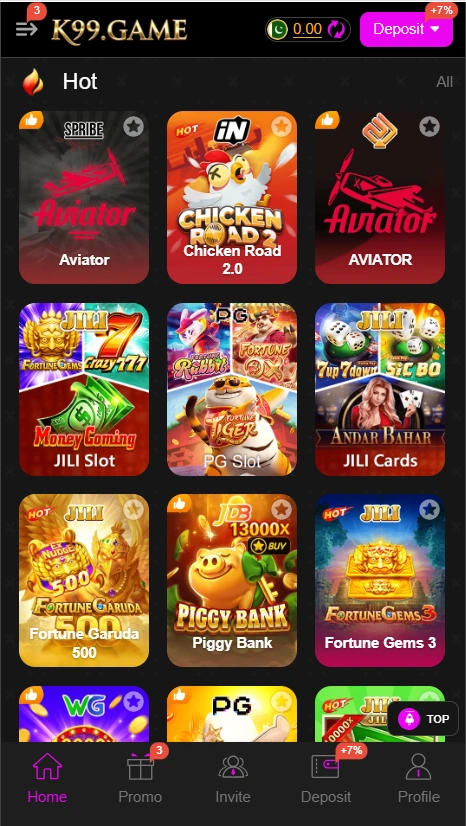
Task: Play Fortune Garuda 500
Action: tap(84, 580)
